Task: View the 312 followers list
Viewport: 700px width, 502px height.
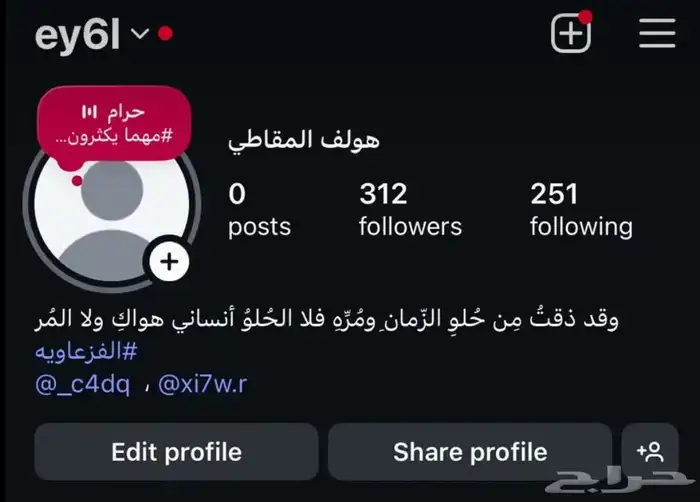Action: [x=410, y=210]
